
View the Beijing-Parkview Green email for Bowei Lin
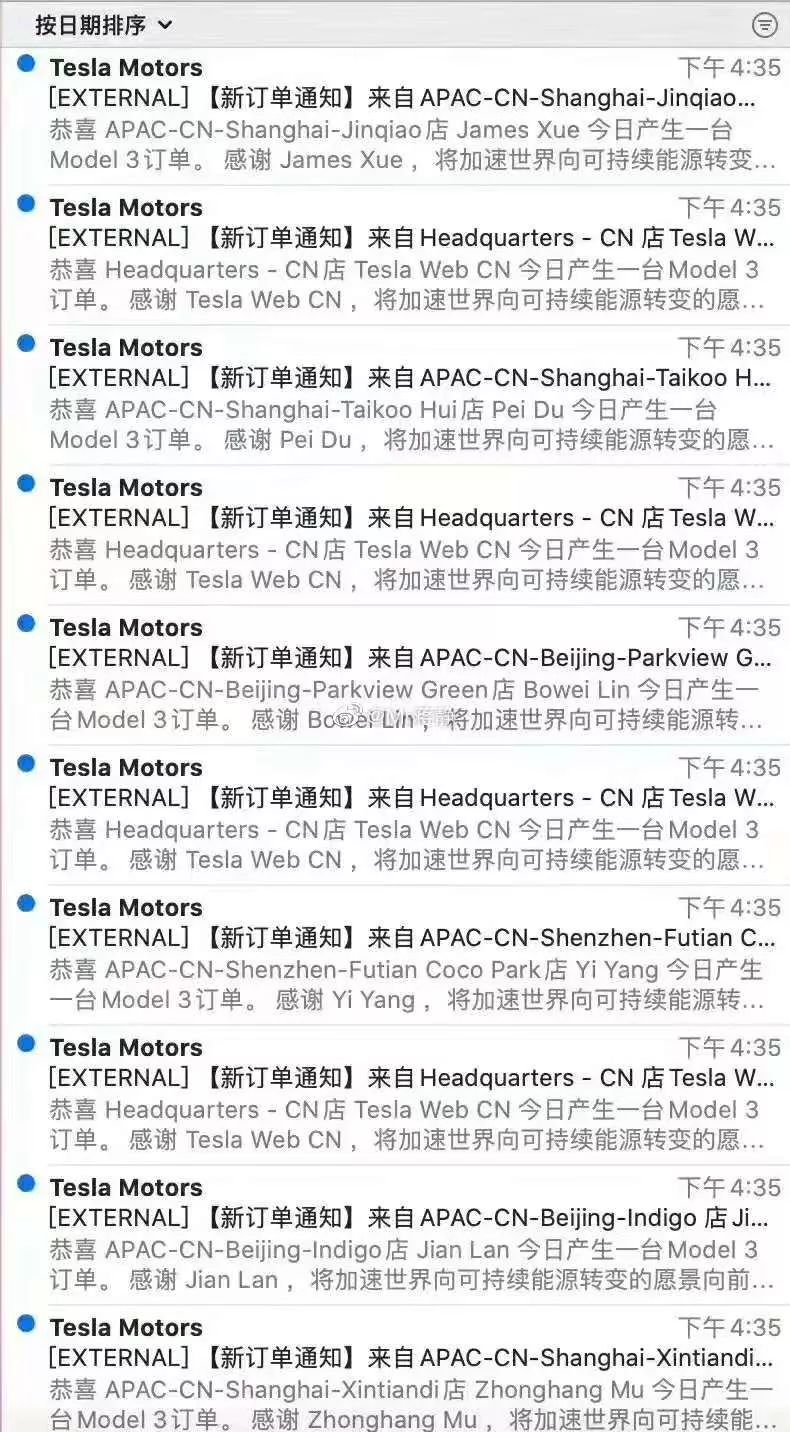point(400,675)
